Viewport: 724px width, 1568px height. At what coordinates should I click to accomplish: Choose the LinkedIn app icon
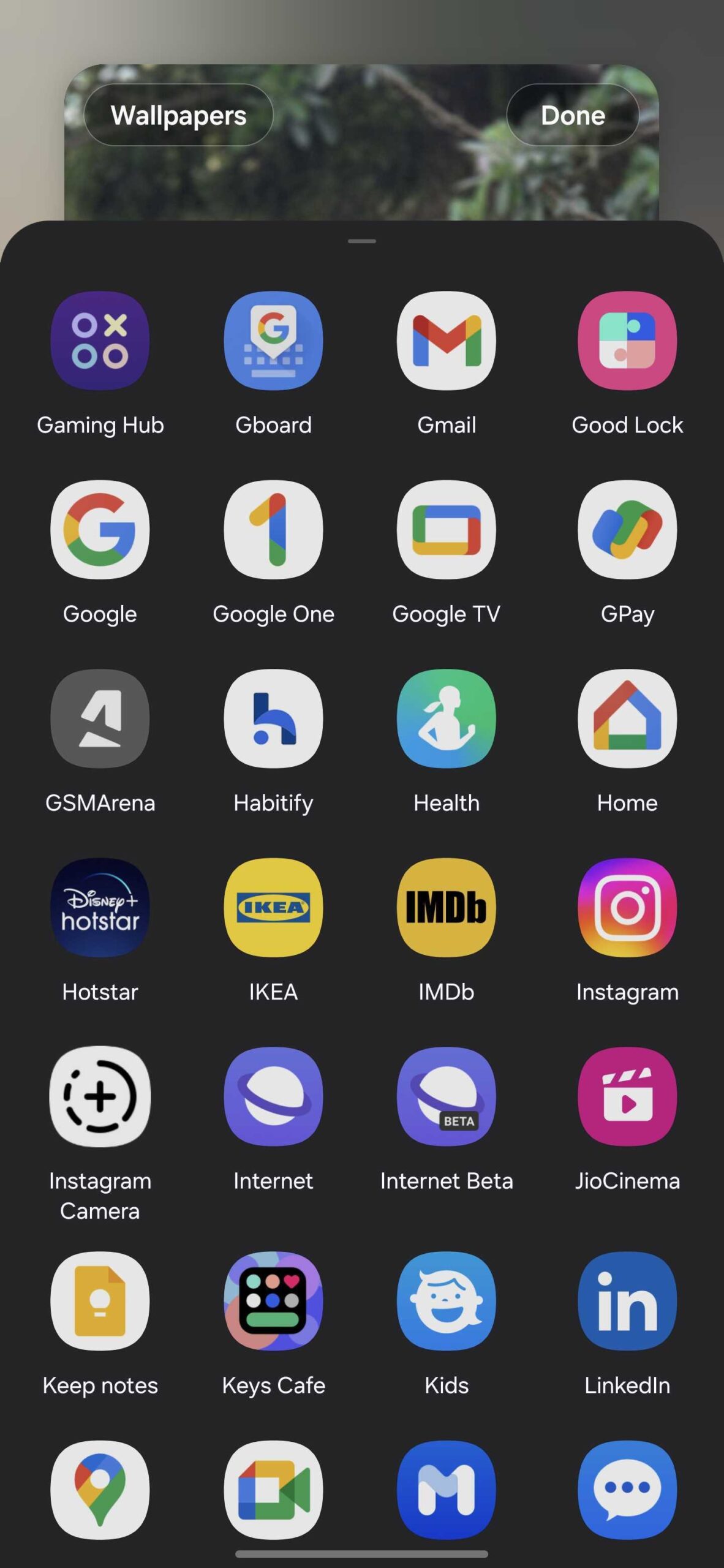point(627,1301)
